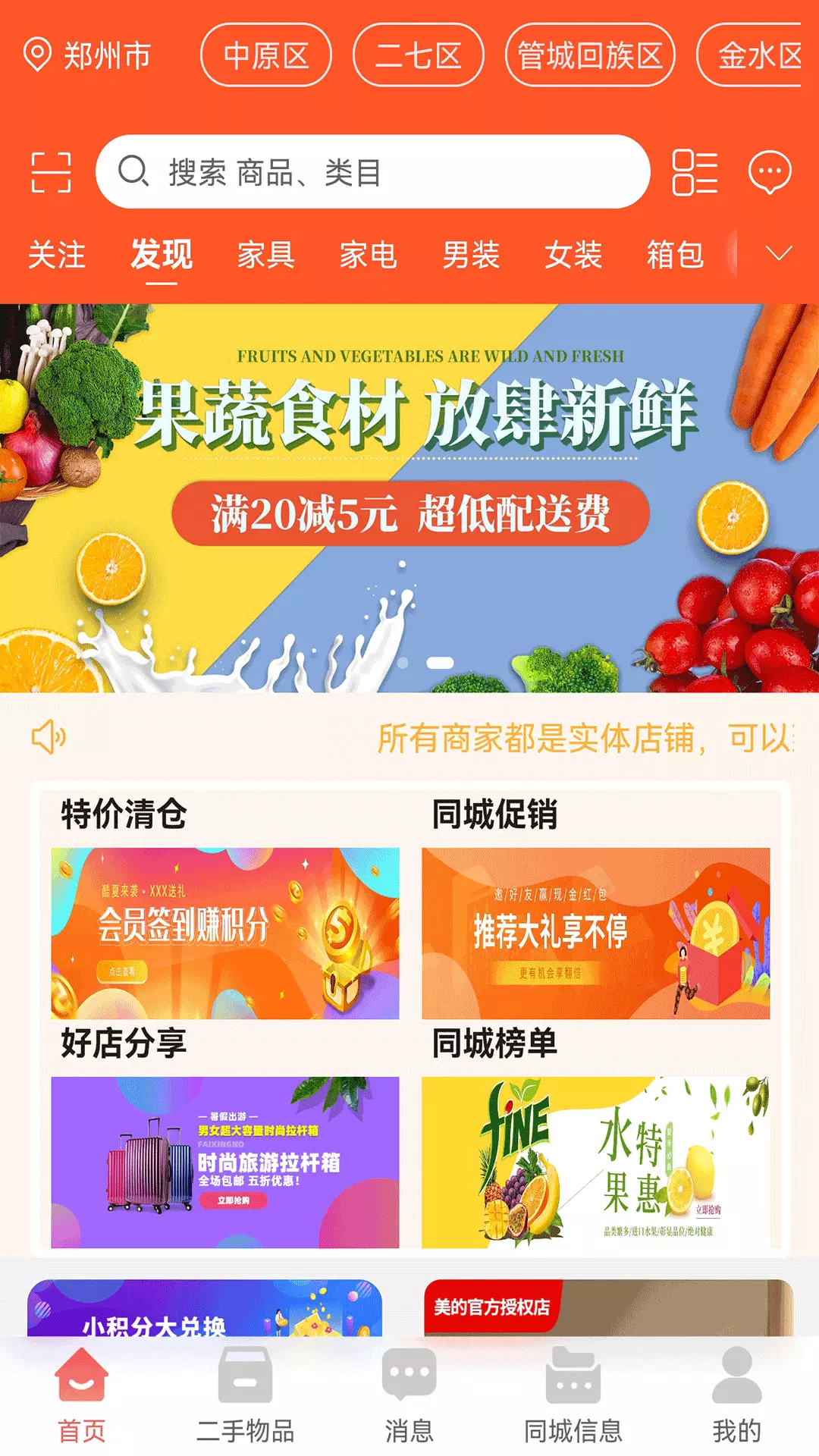Change the city from 郑州市
This screenshot has height=1456, width=819.
tap(87, 55)
